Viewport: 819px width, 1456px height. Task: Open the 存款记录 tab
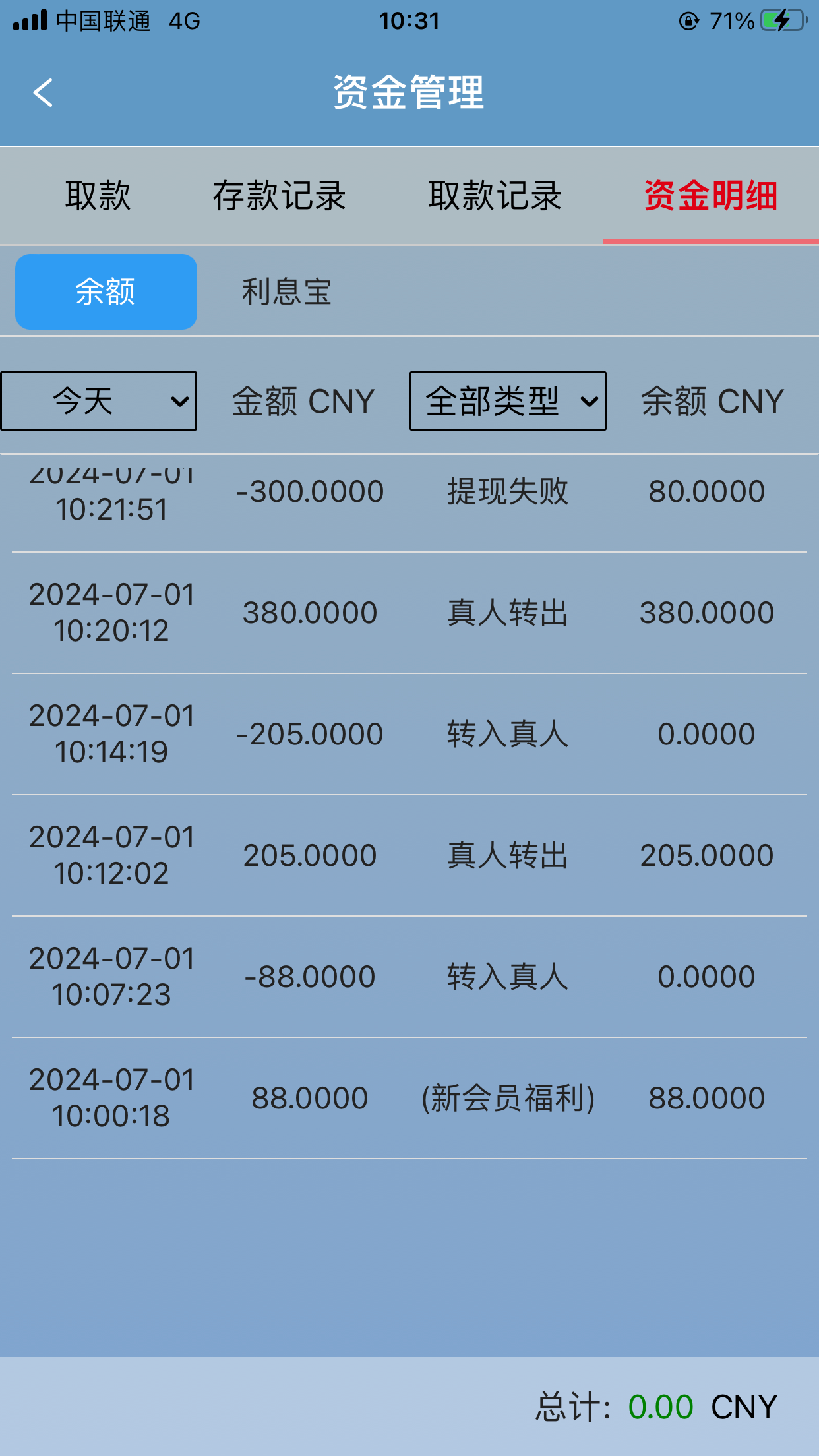[x=279, y=196]
